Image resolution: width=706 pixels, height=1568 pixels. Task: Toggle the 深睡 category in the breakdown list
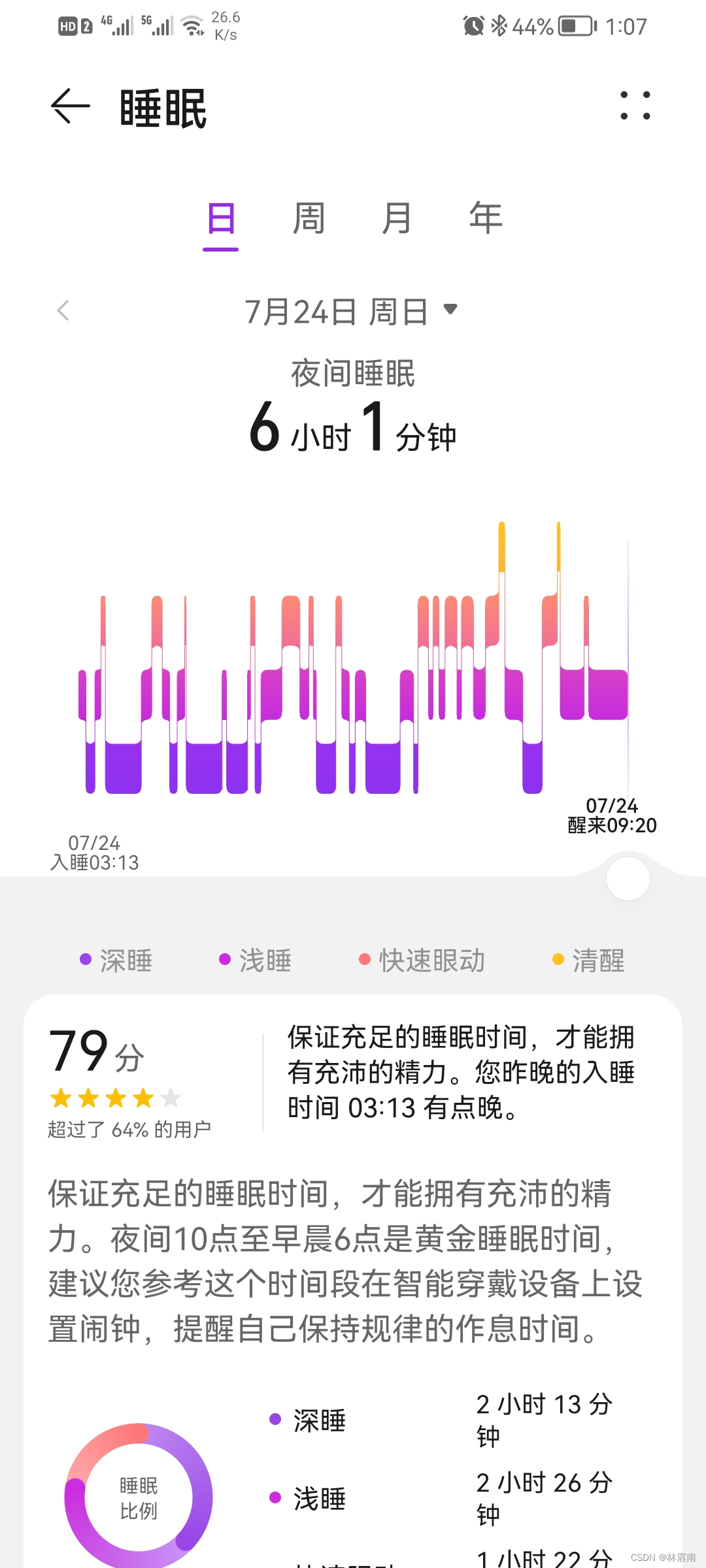click(x=318, y=1418)
